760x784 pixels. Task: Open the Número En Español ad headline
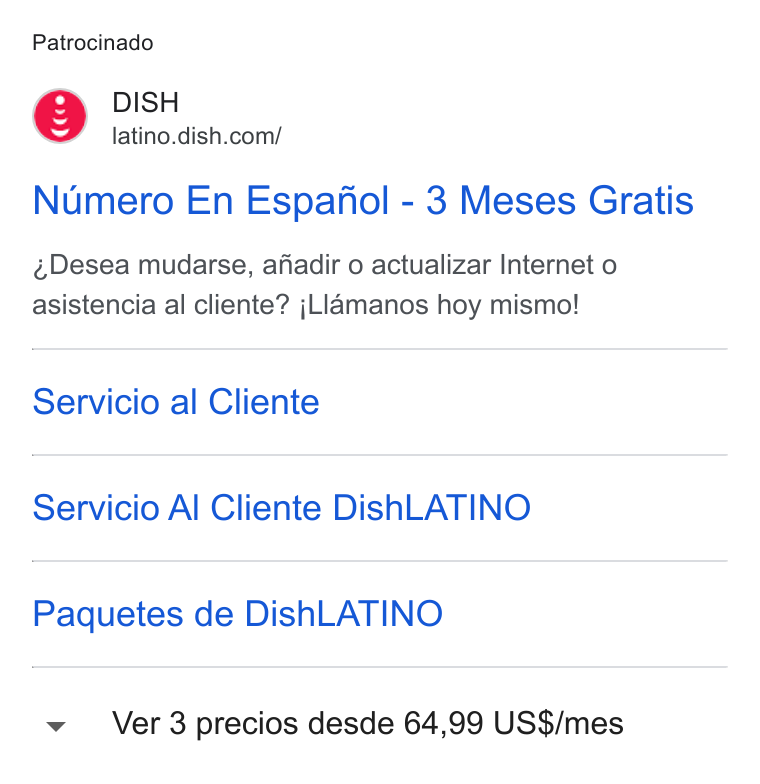pos(363,201)
